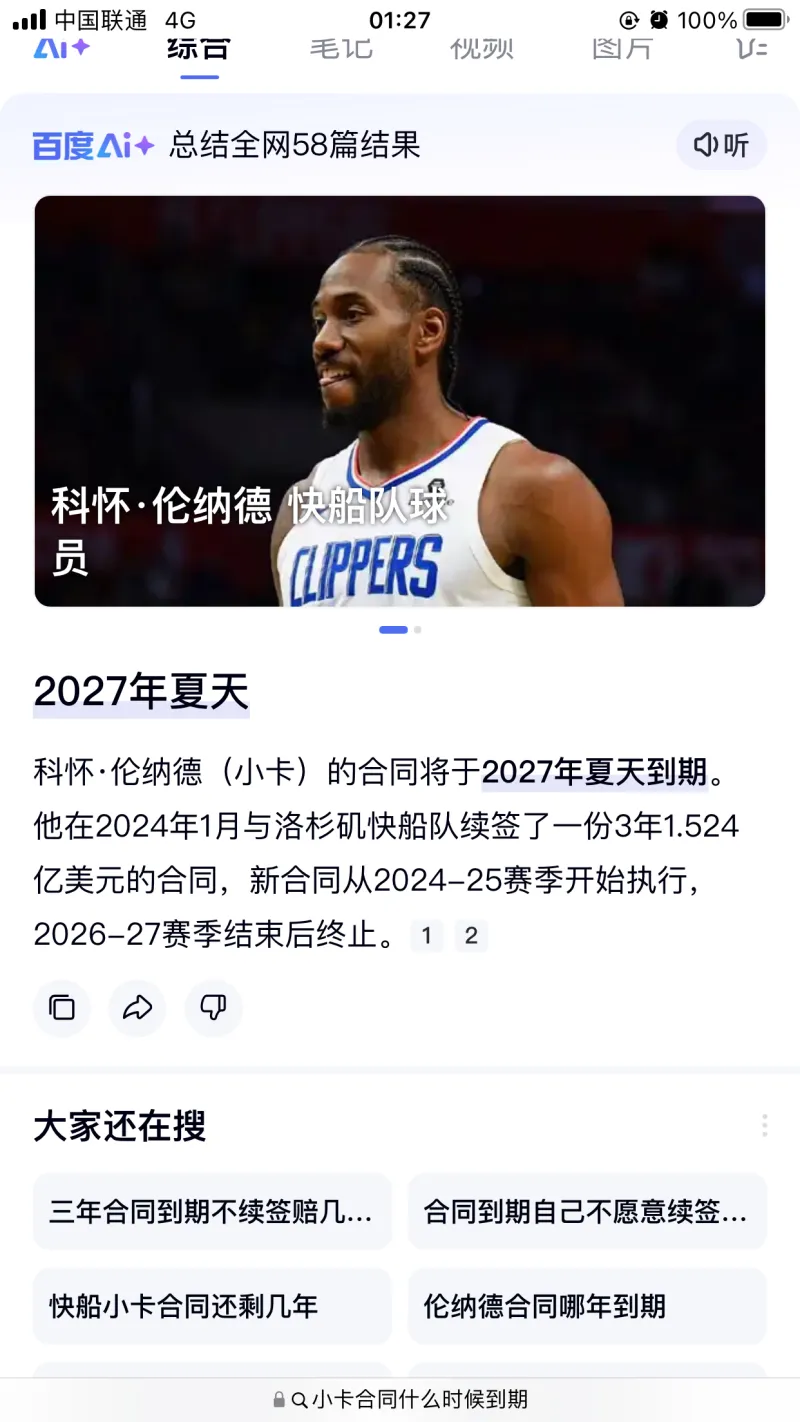Open the 科怀·伦纳德 photo card
This screenshot has height=1422, width=800.
pos(400,400)
